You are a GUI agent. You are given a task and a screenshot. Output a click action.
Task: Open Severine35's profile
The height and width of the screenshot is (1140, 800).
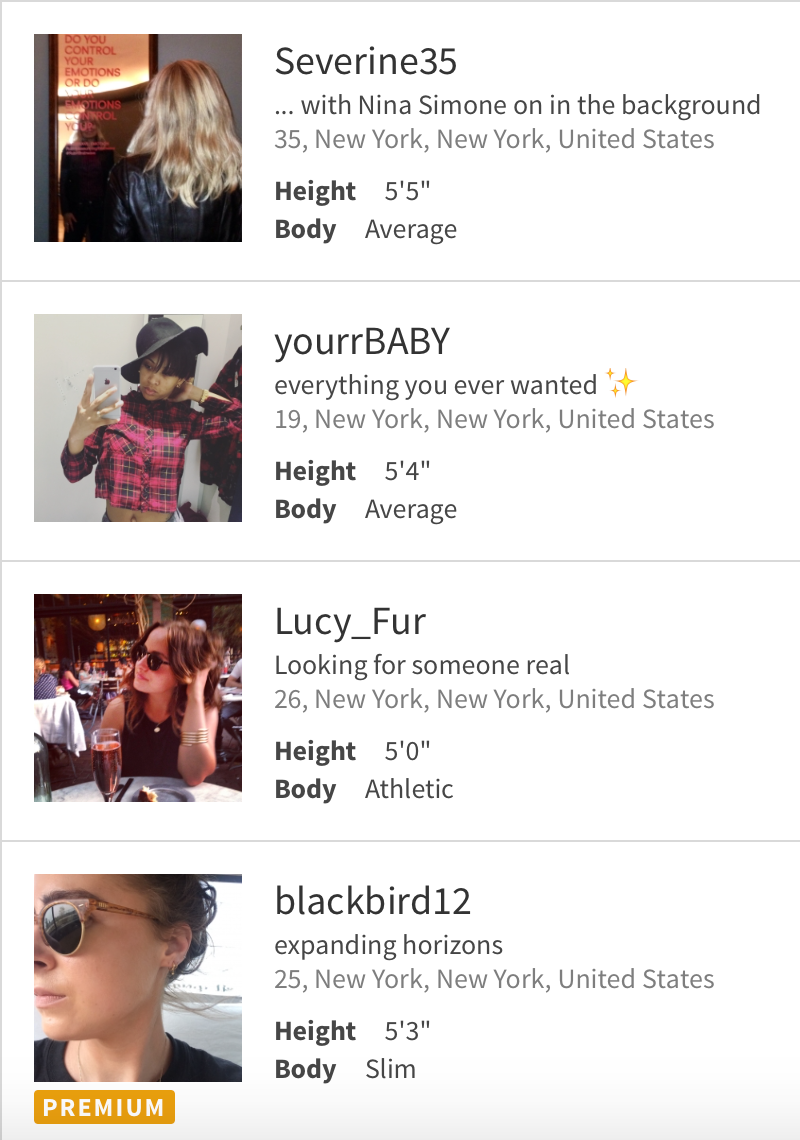pos(365,62)
